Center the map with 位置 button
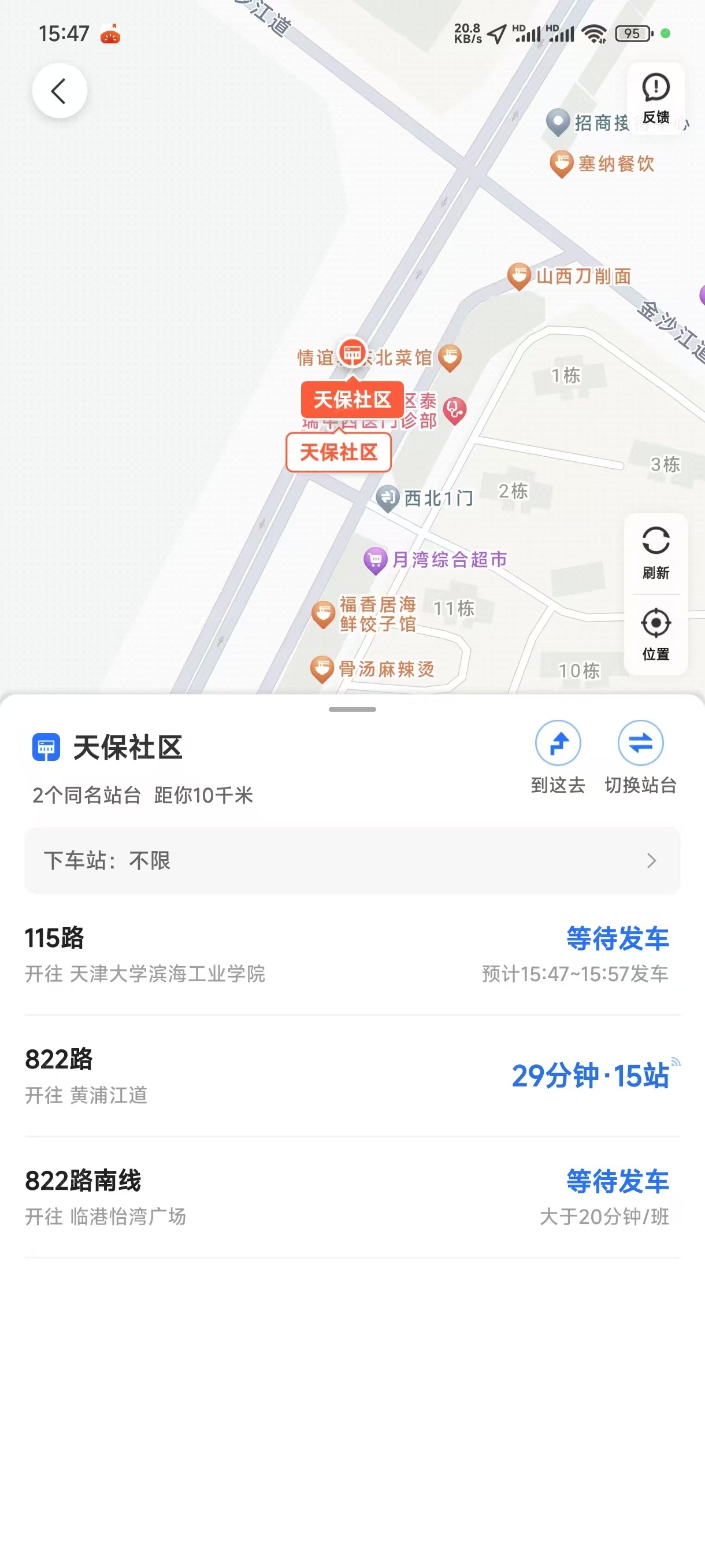The height and width of the screenshot is (1568, 705). tap(656, 634)
